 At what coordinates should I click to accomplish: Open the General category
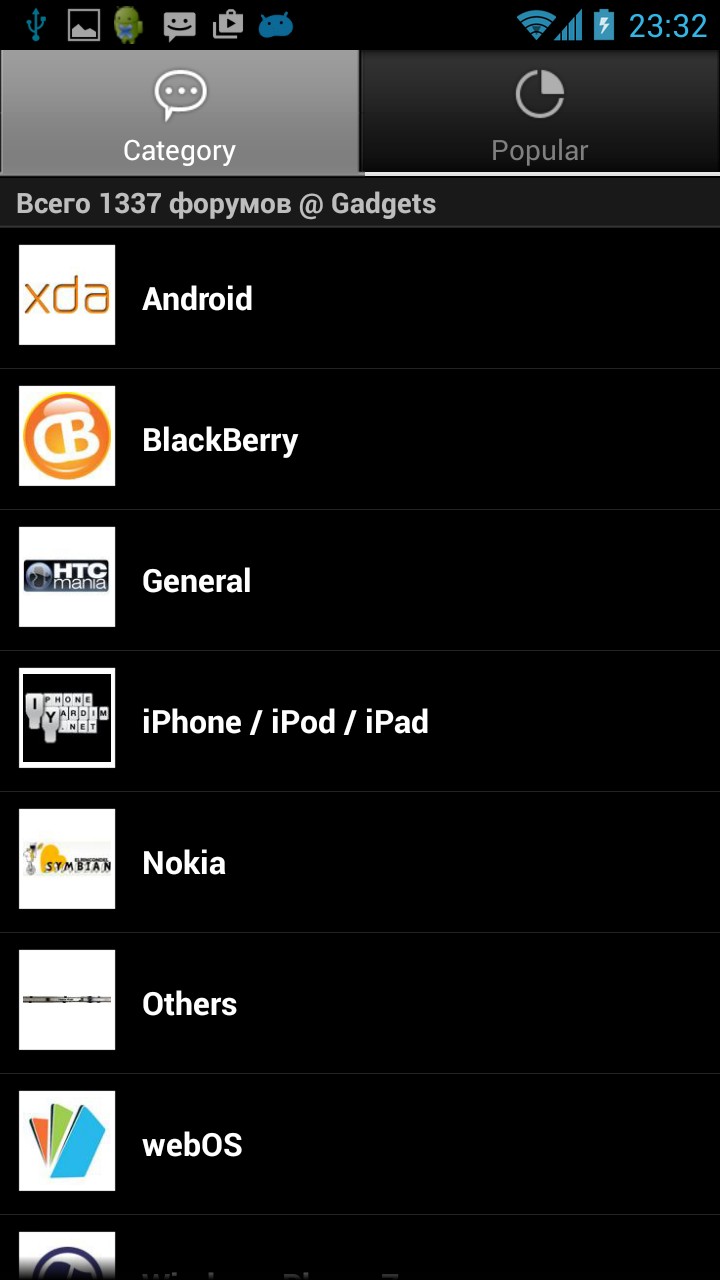(360, 580)
